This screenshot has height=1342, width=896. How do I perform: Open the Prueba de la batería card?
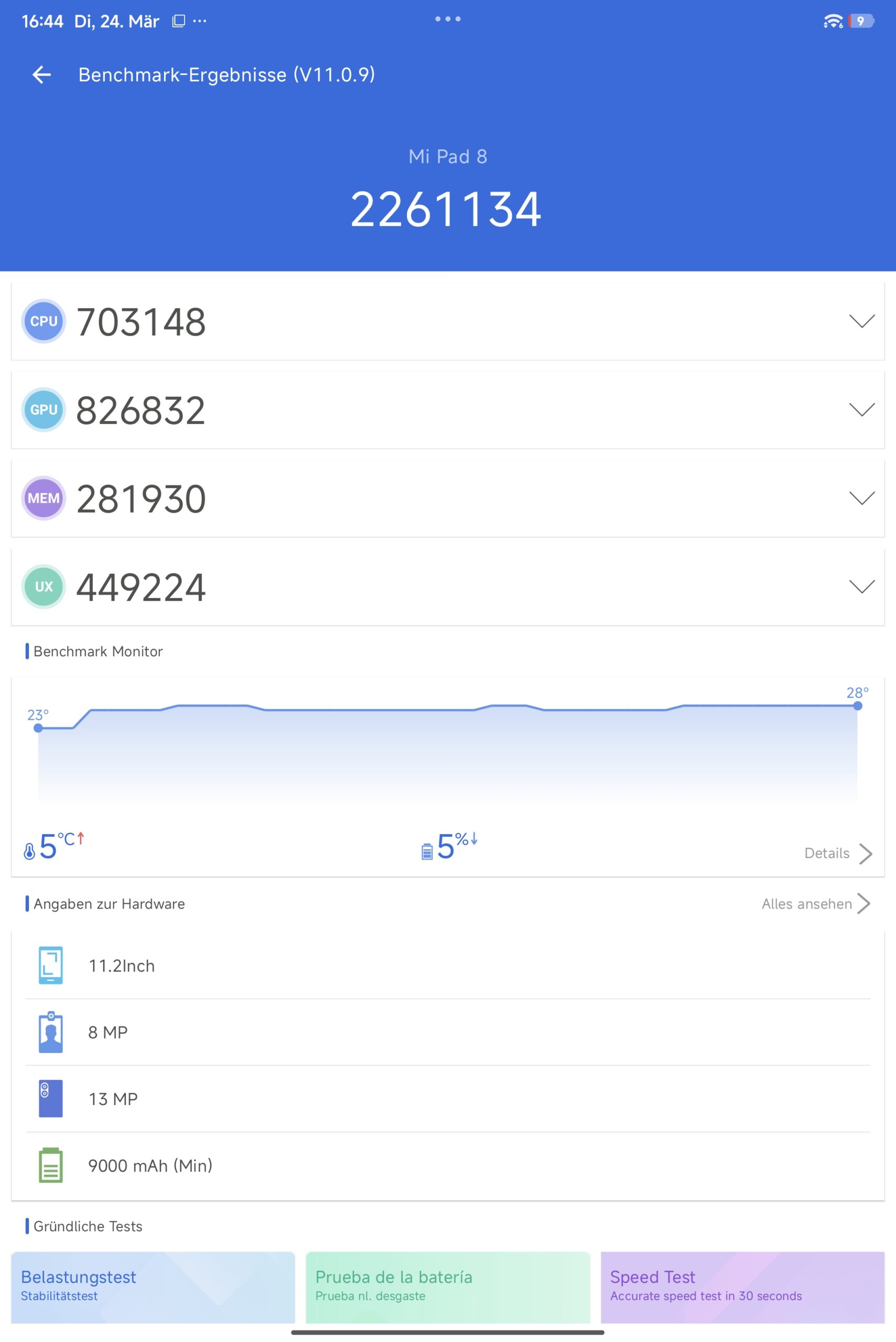click(447, 1286)
